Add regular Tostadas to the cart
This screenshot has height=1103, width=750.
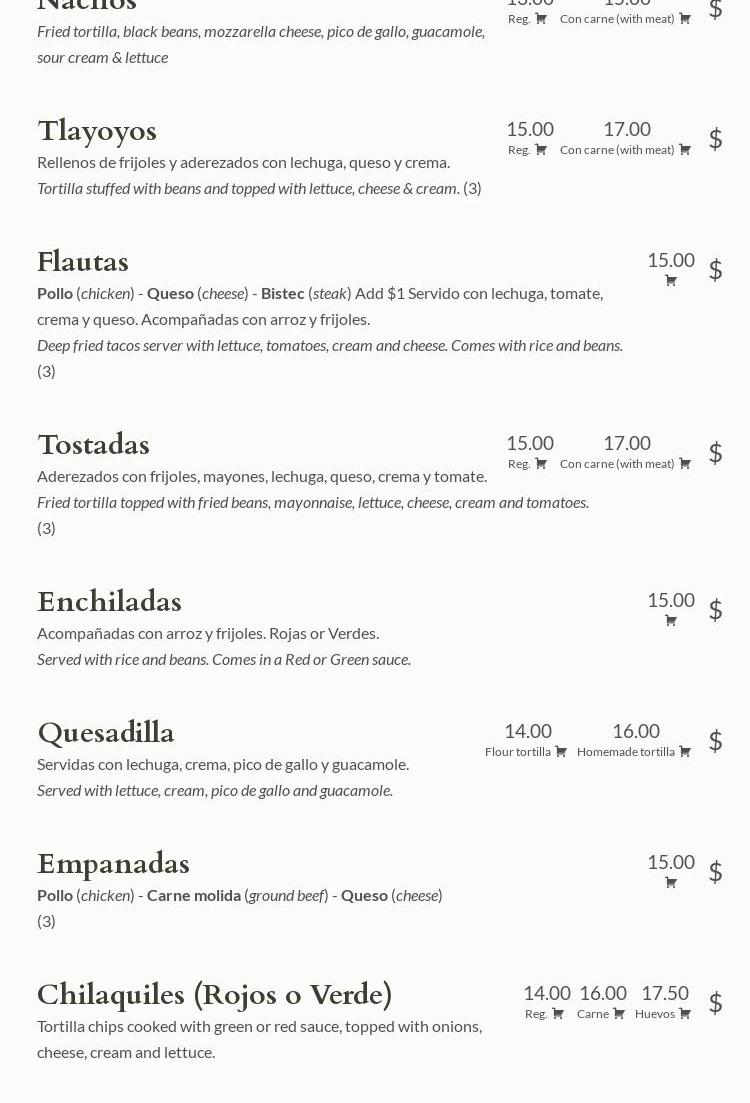[541, 464]
